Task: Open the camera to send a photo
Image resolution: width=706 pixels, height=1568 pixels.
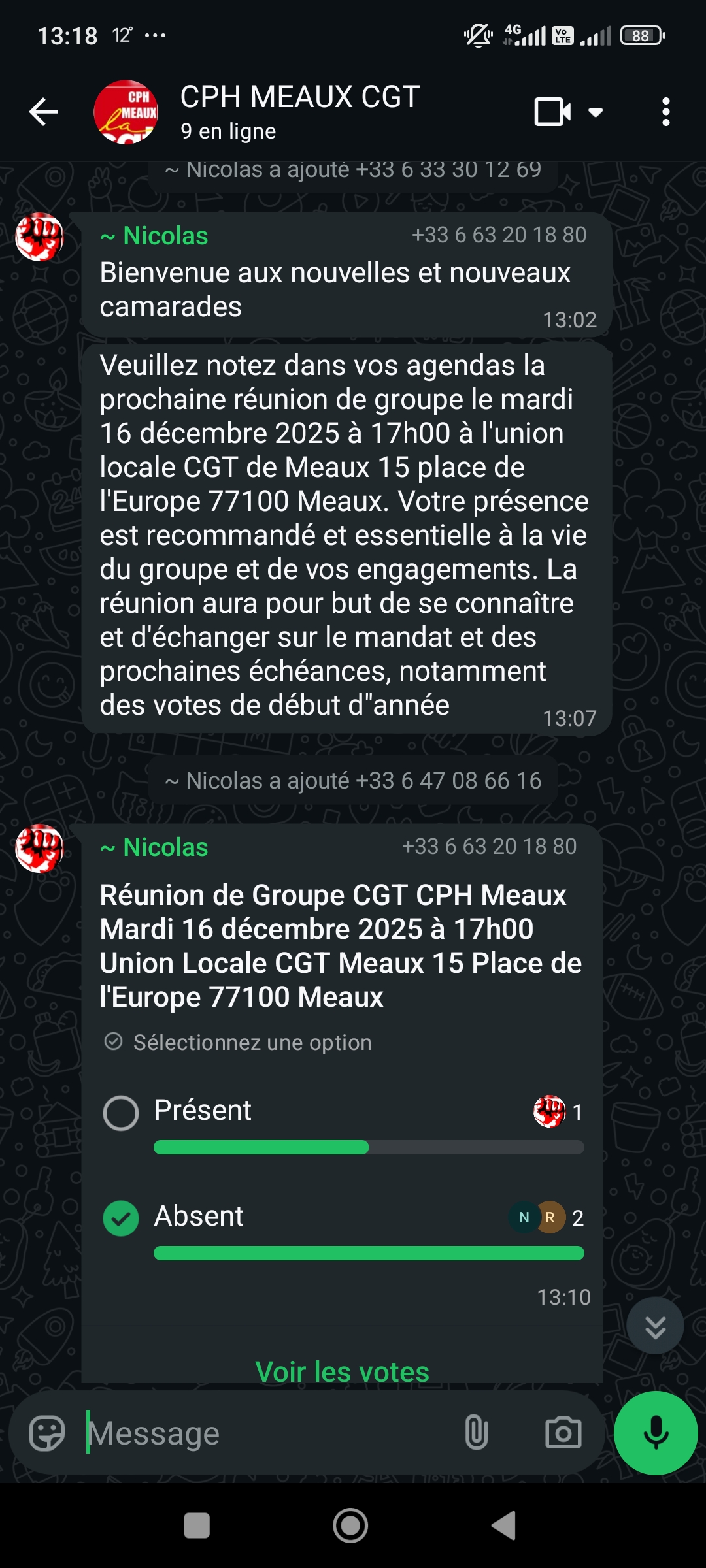Action: pyautogui.click(x=563, y=1434)
